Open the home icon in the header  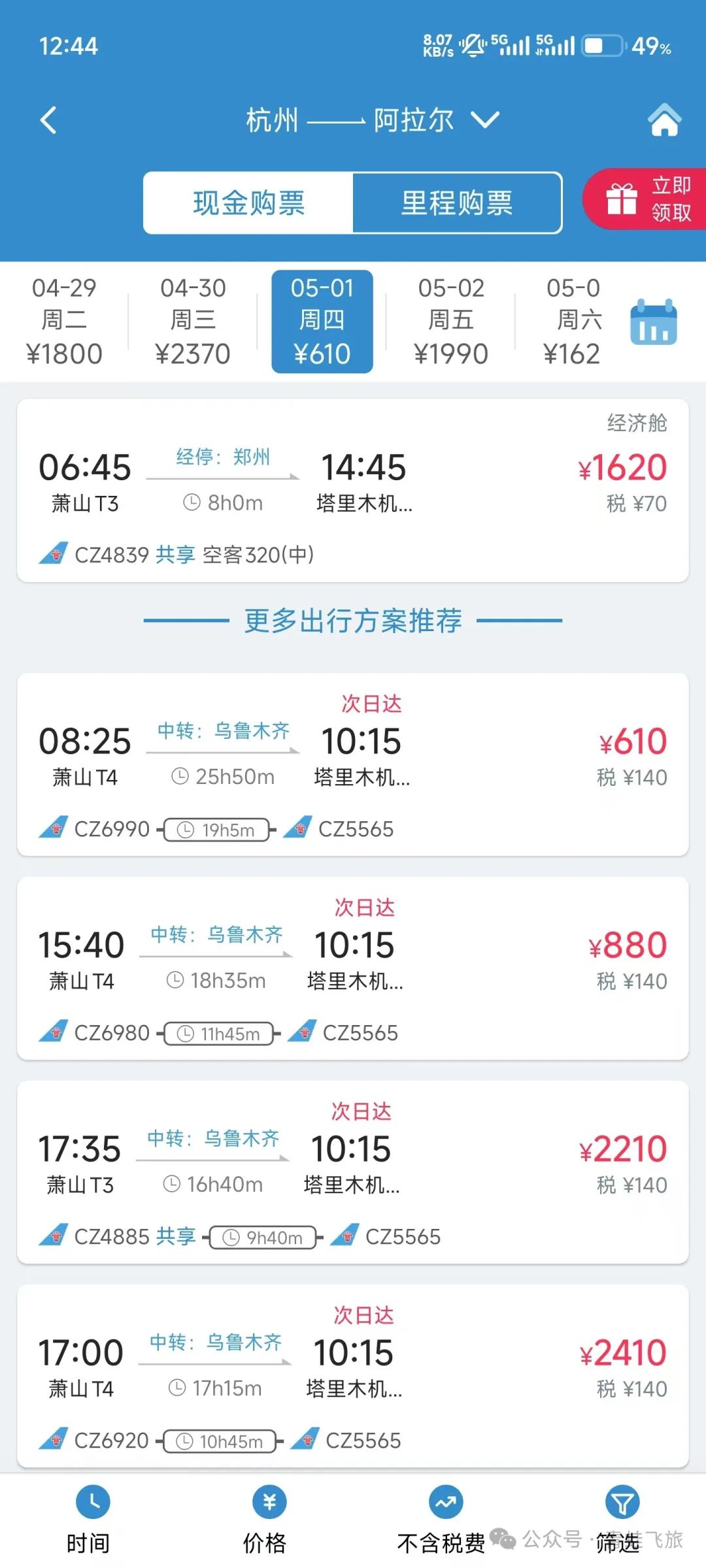pyautogui.click(x=664, y=120)
